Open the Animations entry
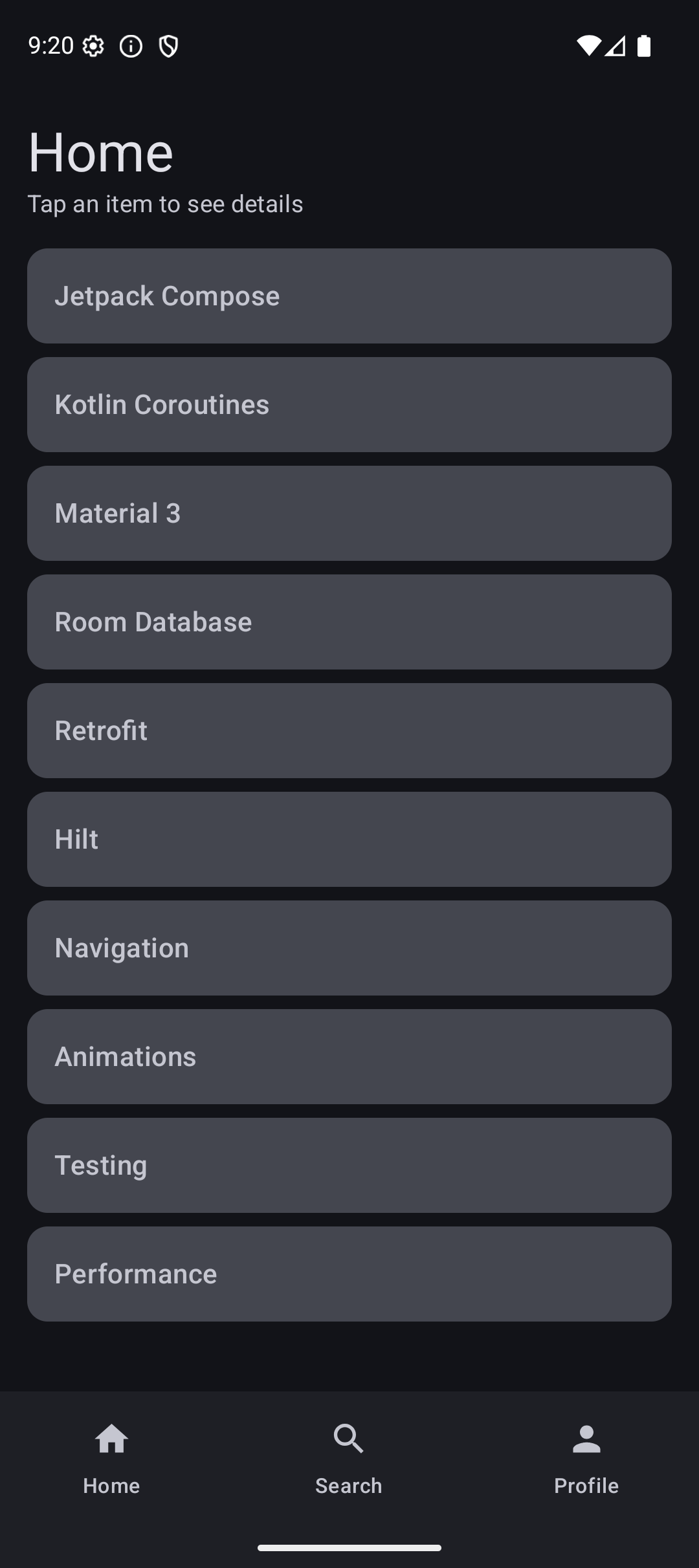 click(349, 1056)
